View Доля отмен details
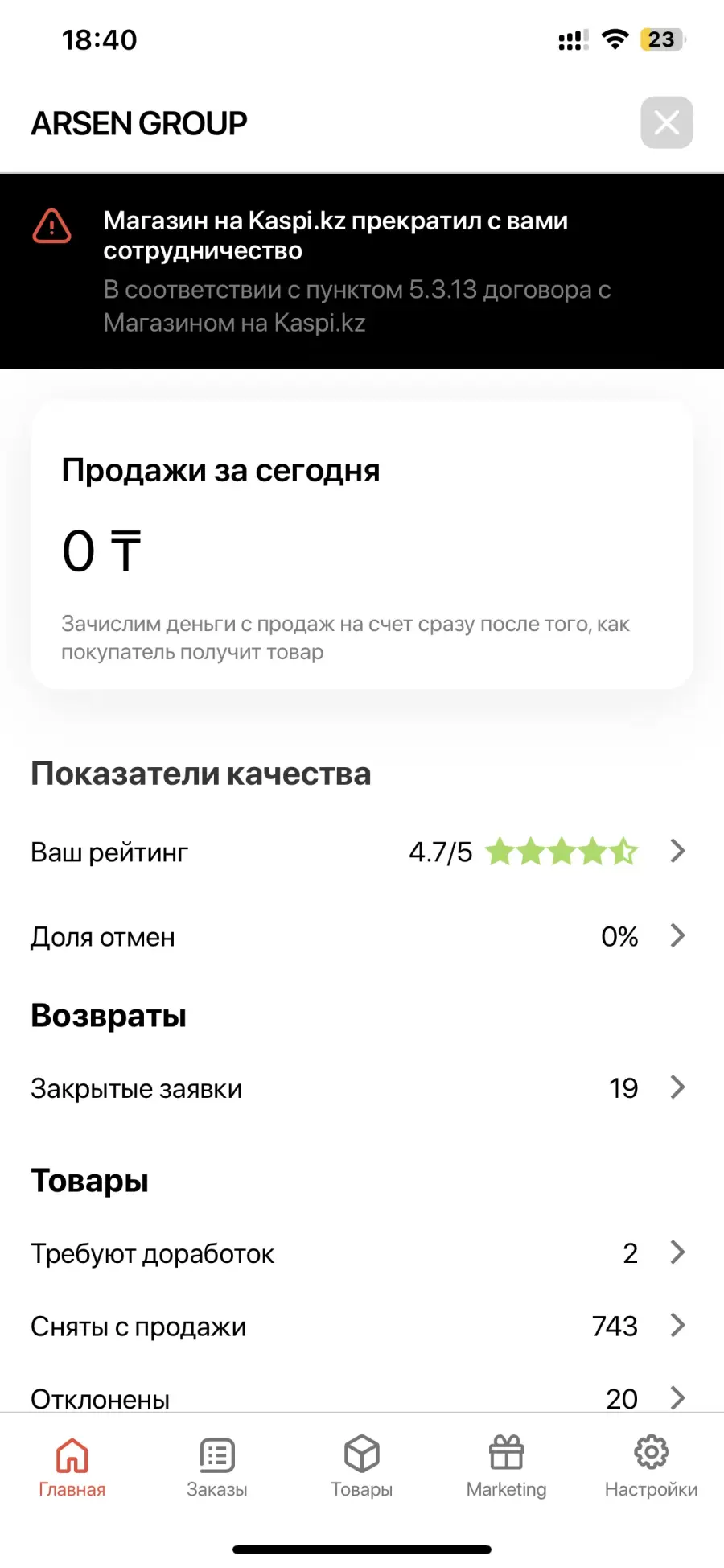This screenshot has width=724, height=1568. pyautogui.click(x=362, y=936)
